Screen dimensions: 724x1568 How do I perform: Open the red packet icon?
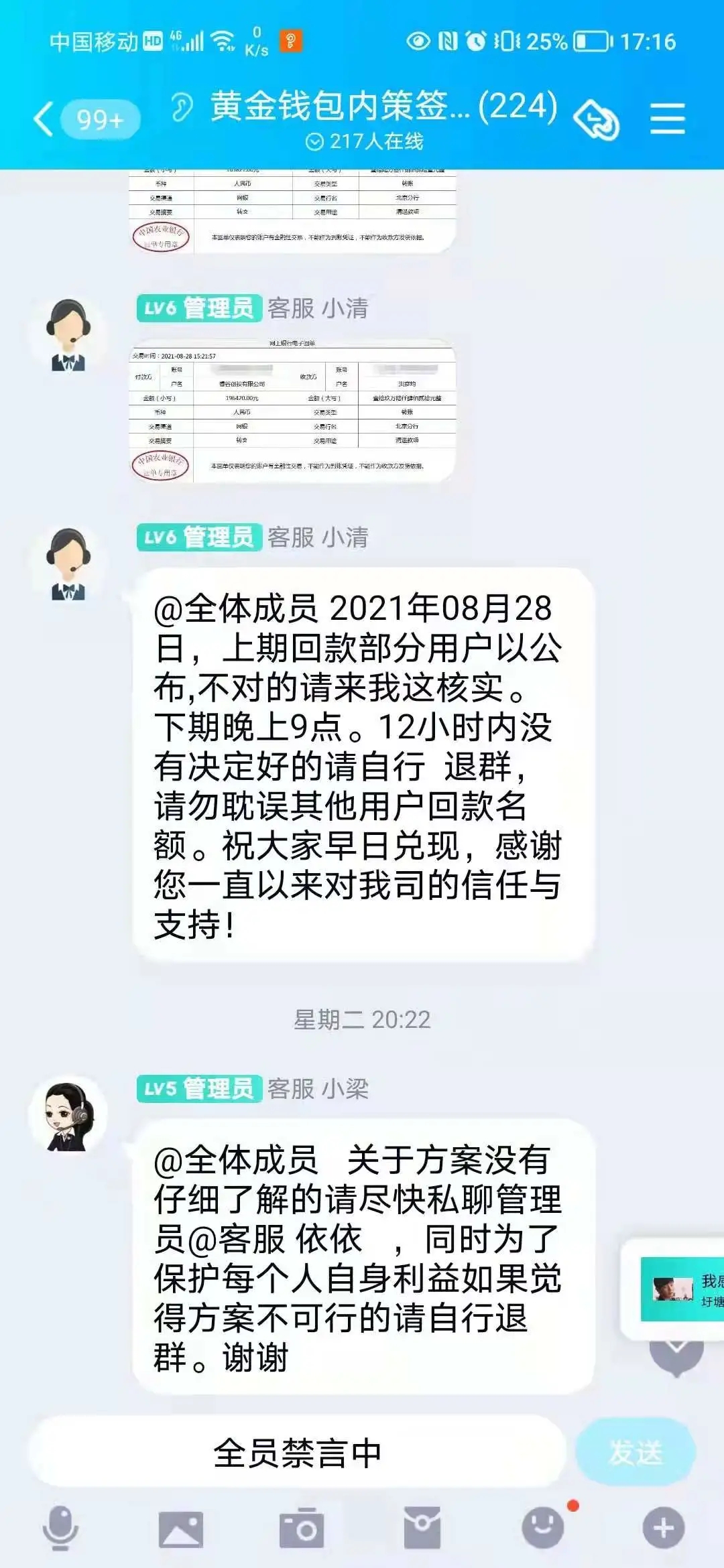(x=422, y=1528)
